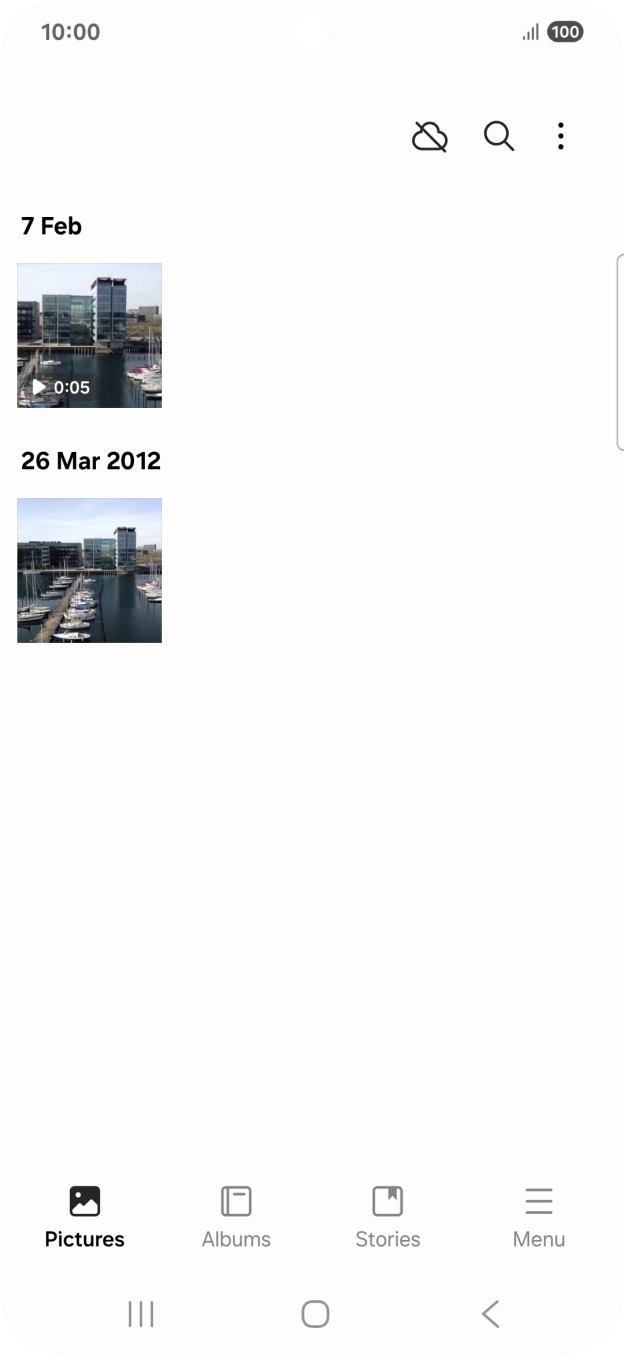Screen dimensions: 624x1354
Task: Select the Pictures tab
Action: (85, 1216)
